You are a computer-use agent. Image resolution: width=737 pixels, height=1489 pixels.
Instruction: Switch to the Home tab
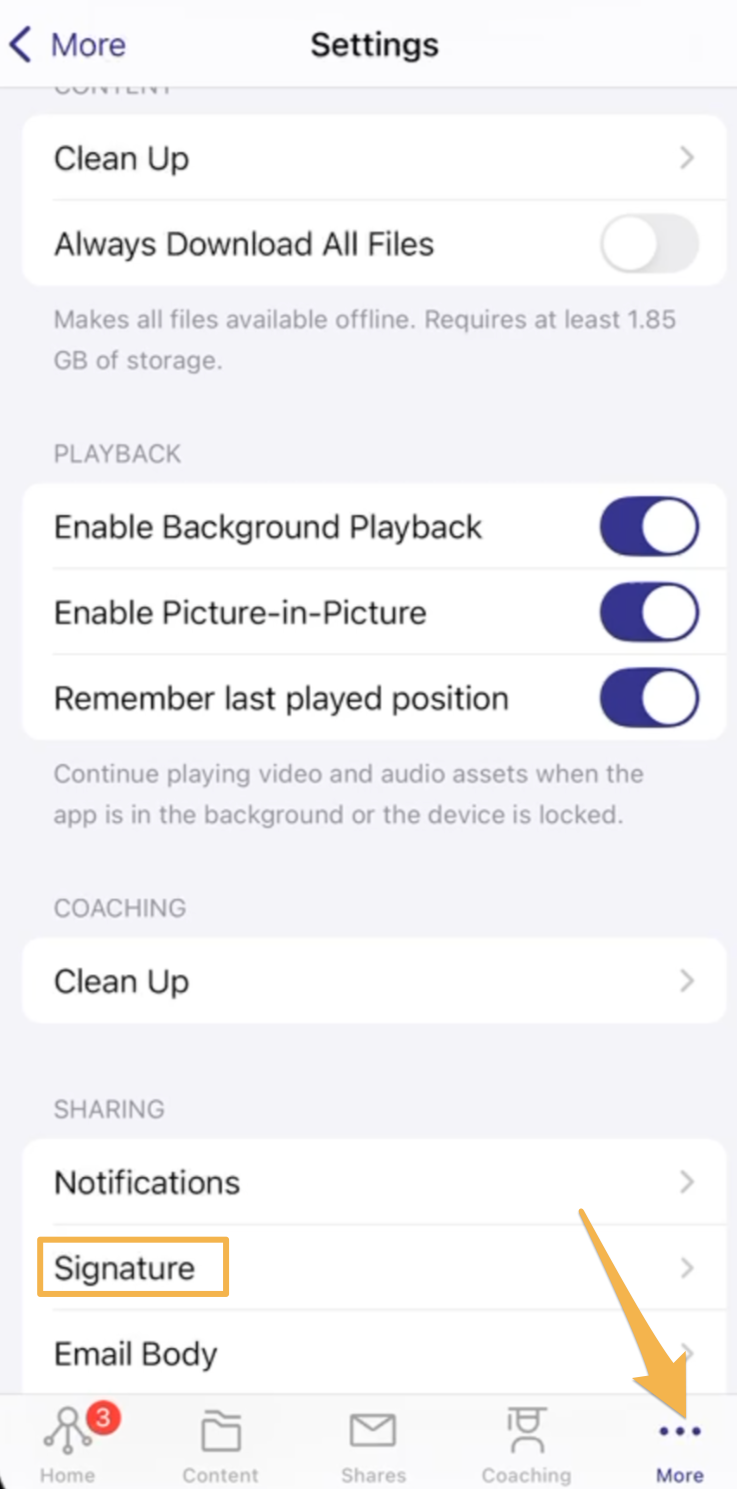coord(68,1445)
